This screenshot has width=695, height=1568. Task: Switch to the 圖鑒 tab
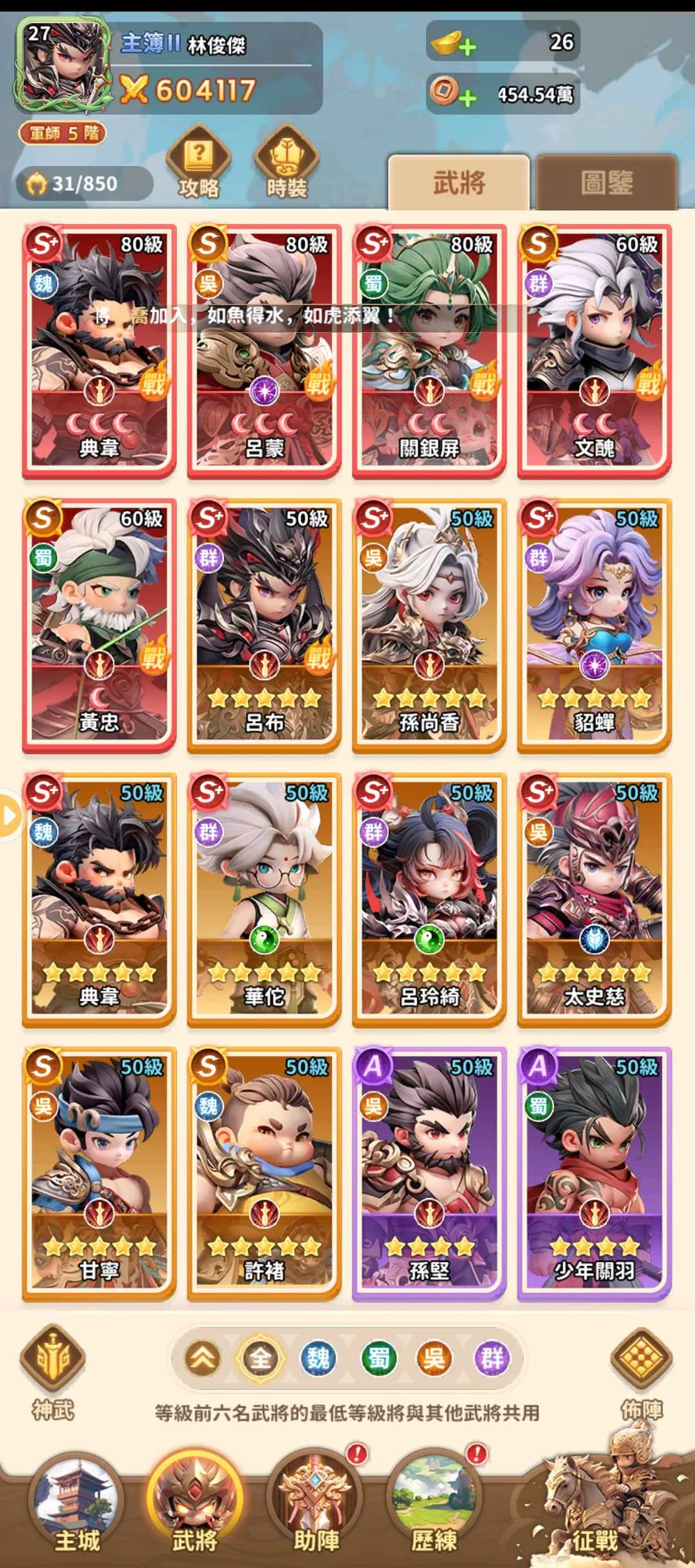pos(606,183)
